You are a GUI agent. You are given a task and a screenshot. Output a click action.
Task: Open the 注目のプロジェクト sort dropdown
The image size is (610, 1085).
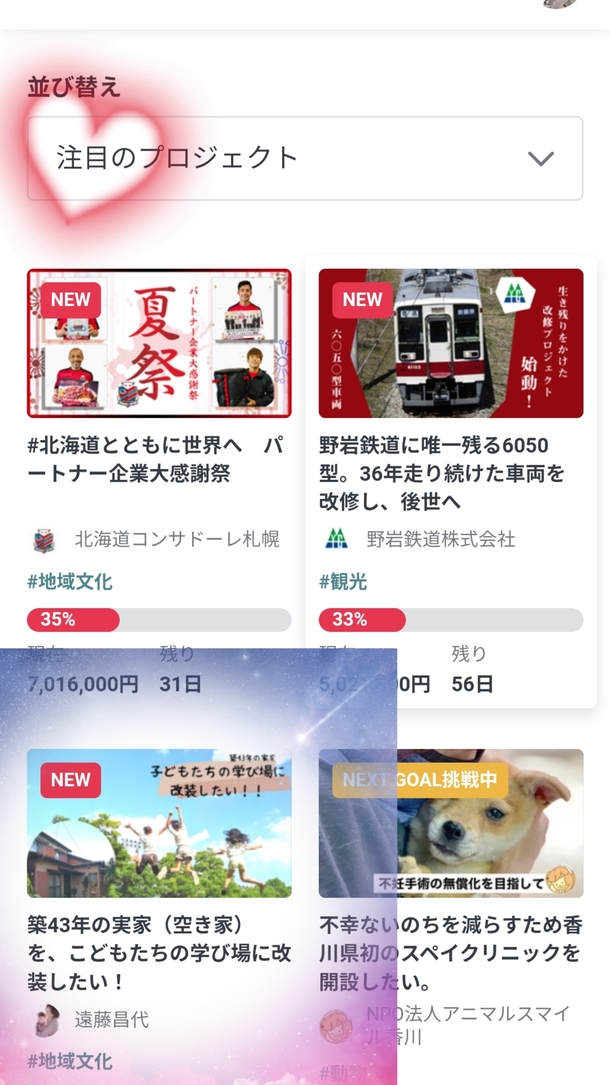(304, 158)
